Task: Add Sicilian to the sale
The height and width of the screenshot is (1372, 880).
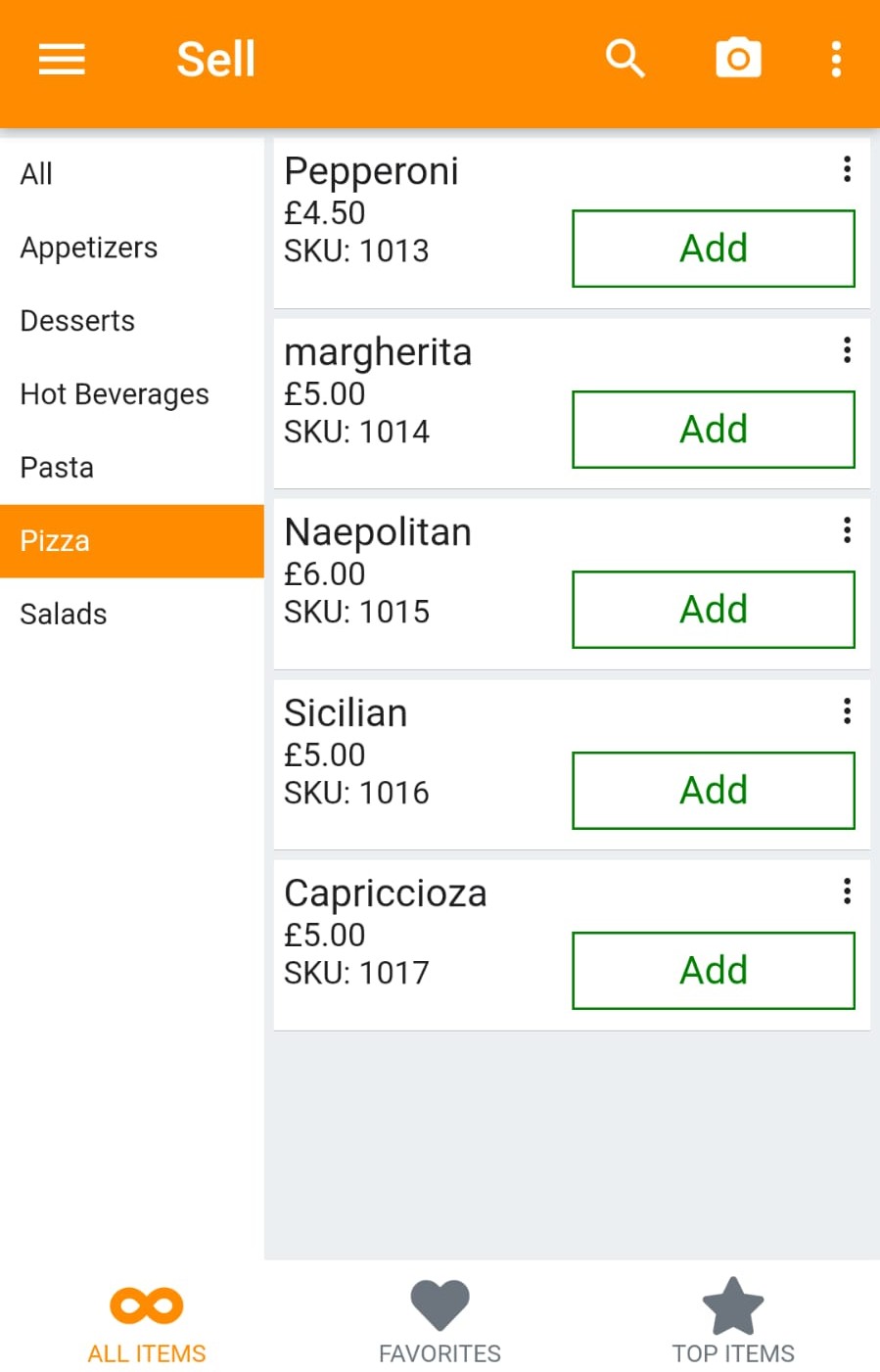Action: tap(713, 790)
